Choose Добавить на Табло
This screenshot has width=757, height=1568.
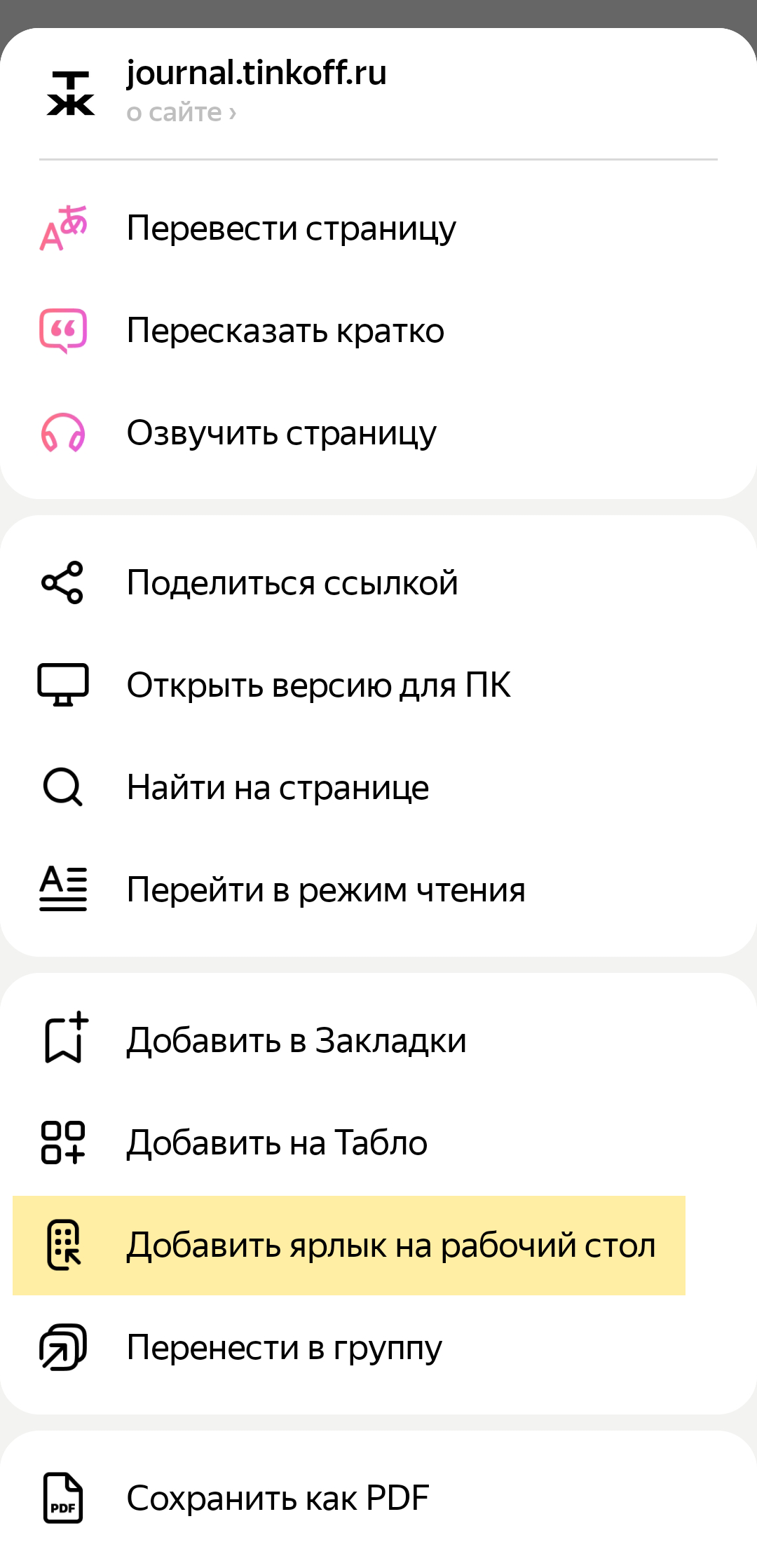click(277, 1143)
